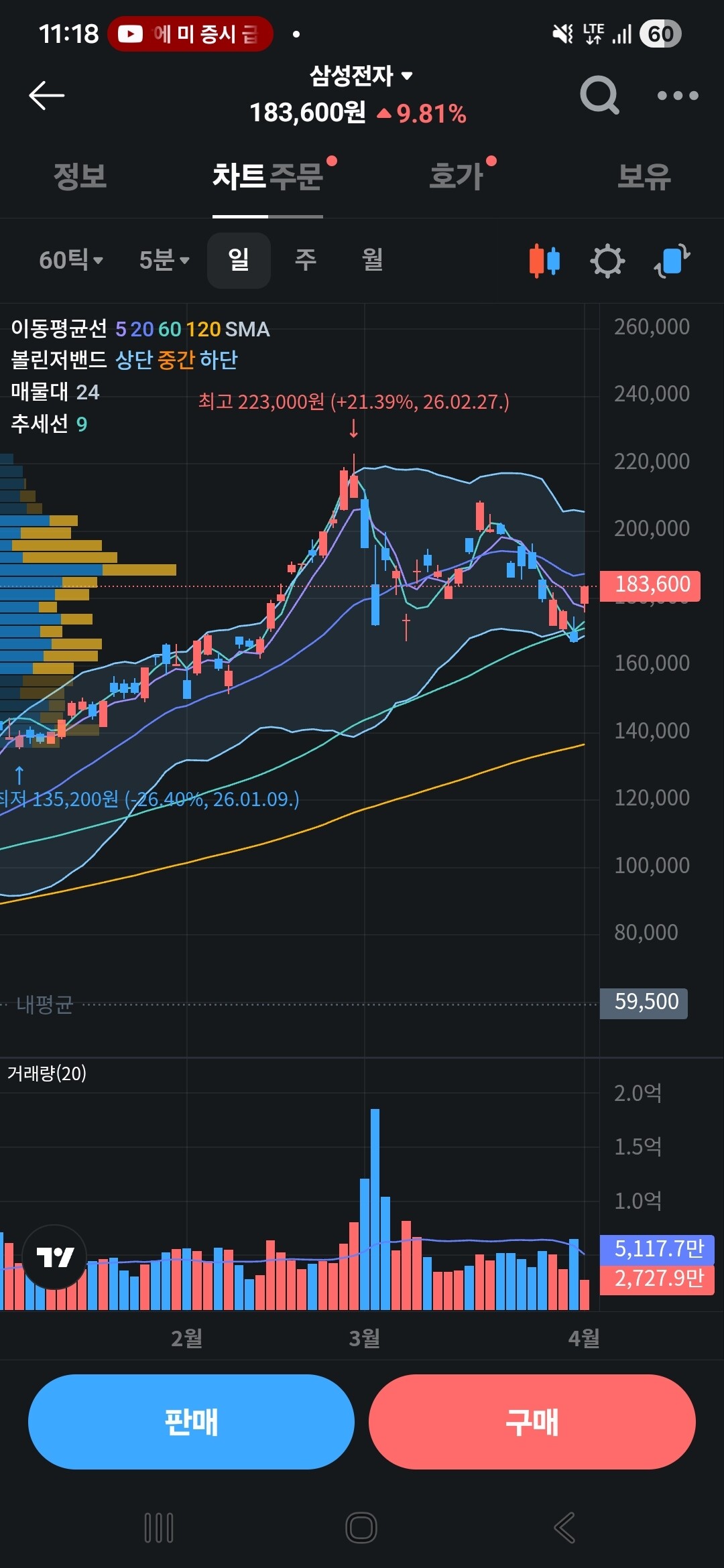Open chart settings gear icon
The width and height of the screenshot is (724, 1568).
607,261
